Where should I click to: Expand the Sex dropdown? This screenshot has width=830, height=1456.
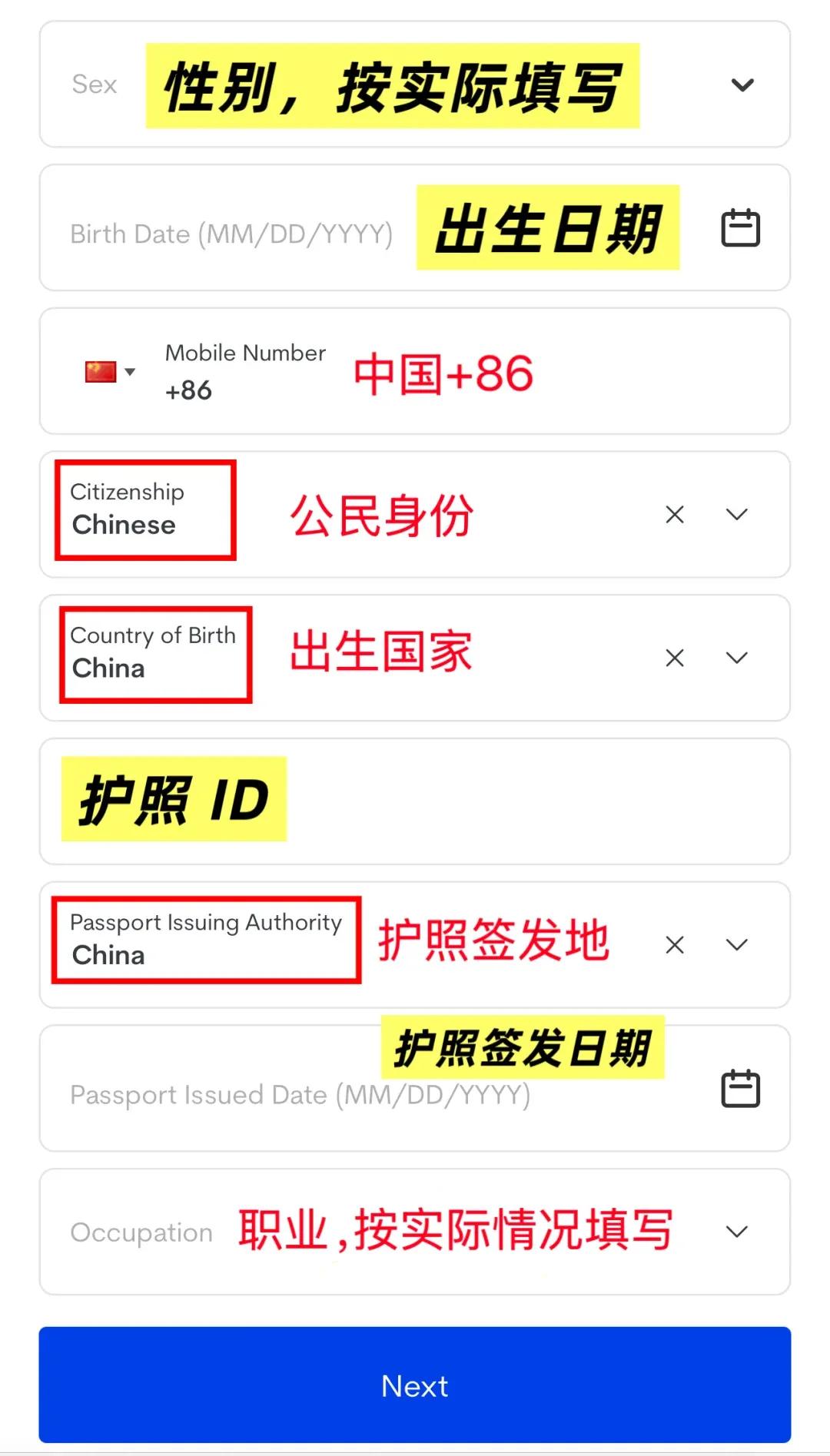click(x=742, y=85)
